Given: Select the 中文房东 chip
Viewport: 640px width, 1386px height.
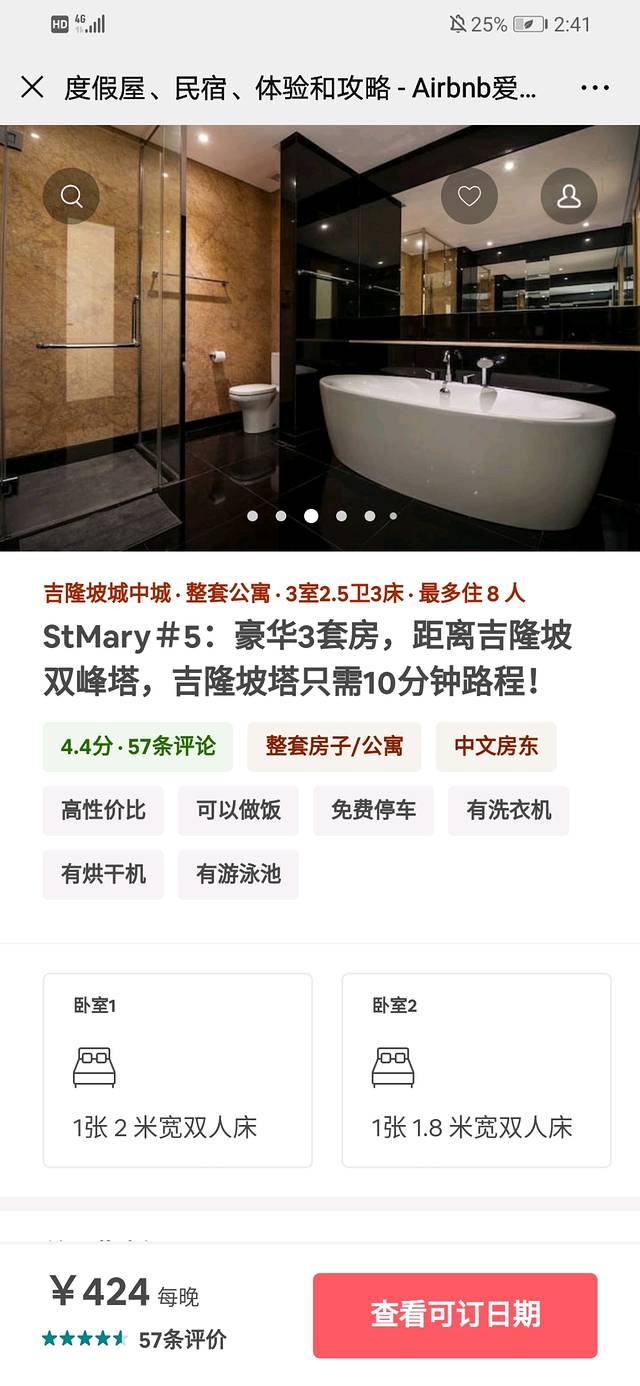Looking at the screenshot, I should coord(496,747).
